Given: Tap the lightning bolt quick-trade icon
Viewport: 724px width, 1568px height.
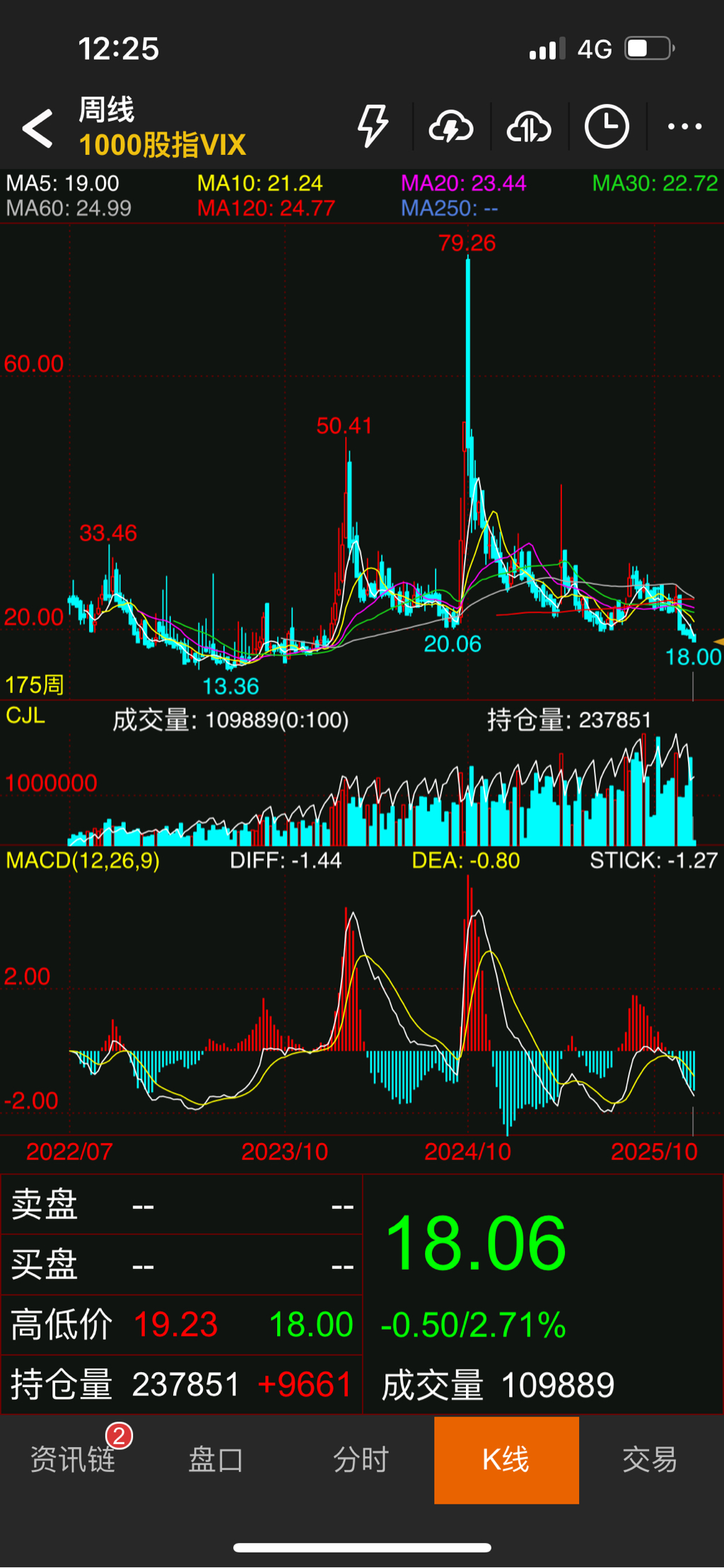Looking at the screenshot, I should (x=373, y=127).
